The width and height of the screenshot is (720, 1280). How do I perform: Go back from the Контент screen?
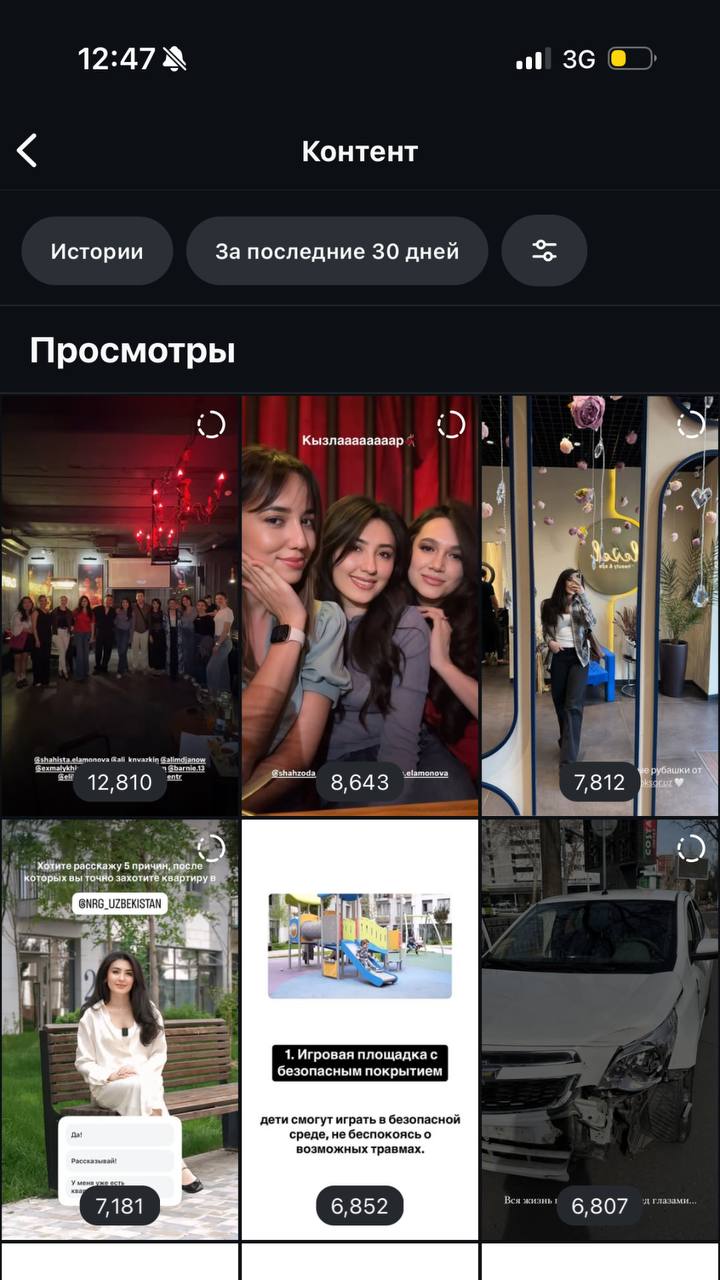28,152
